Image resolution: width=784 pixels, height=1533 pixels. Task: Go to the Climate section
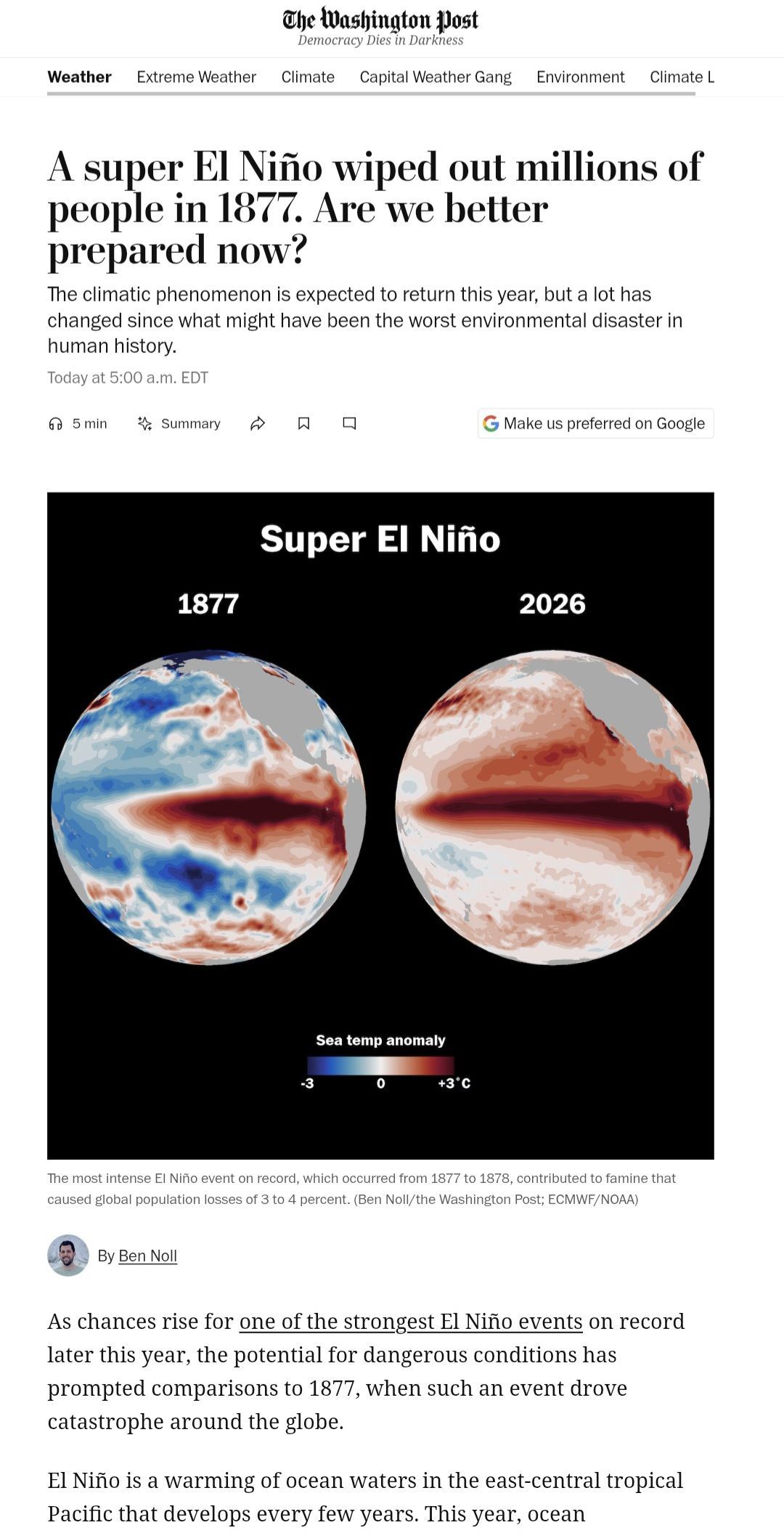pyautogui.click(x=308, y=77)
